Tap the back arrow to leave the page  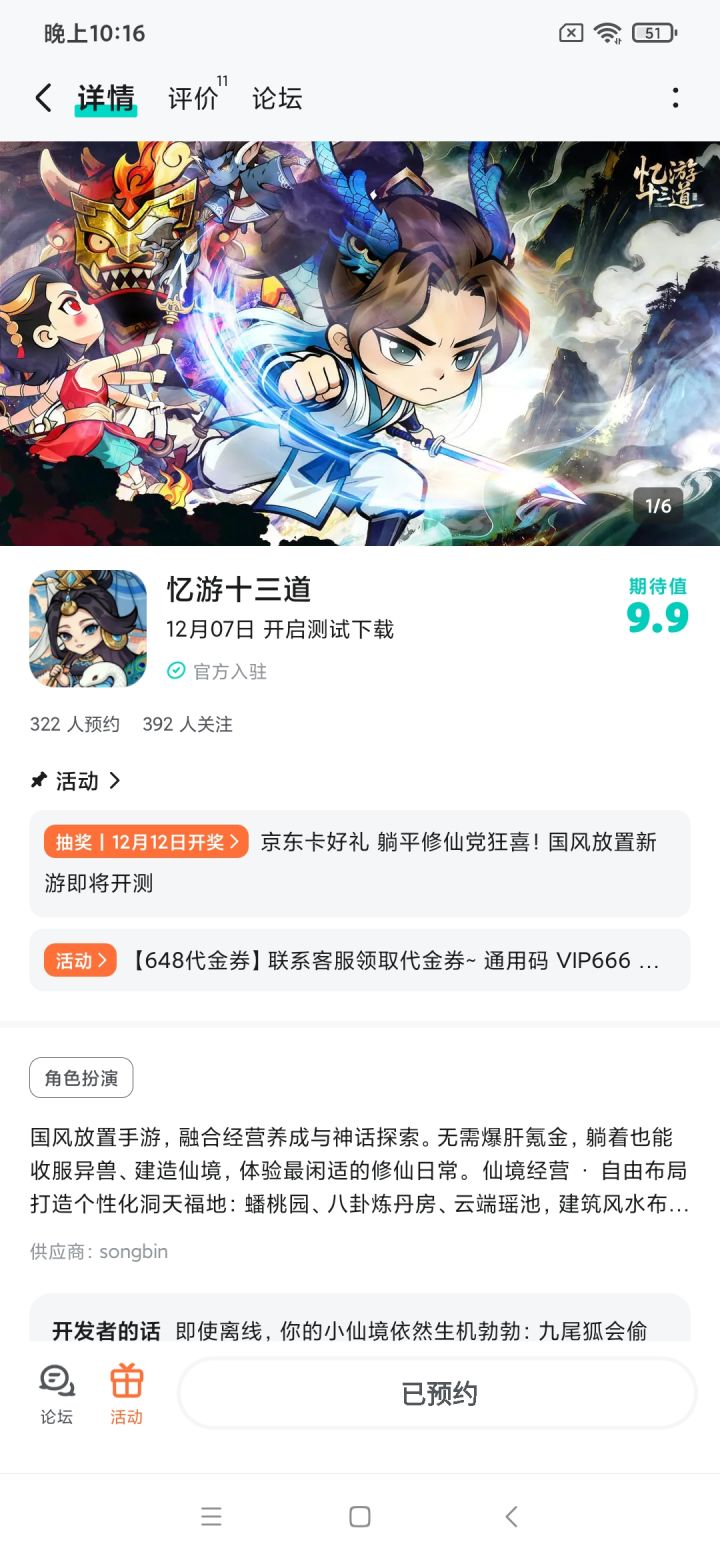point(42,97)
